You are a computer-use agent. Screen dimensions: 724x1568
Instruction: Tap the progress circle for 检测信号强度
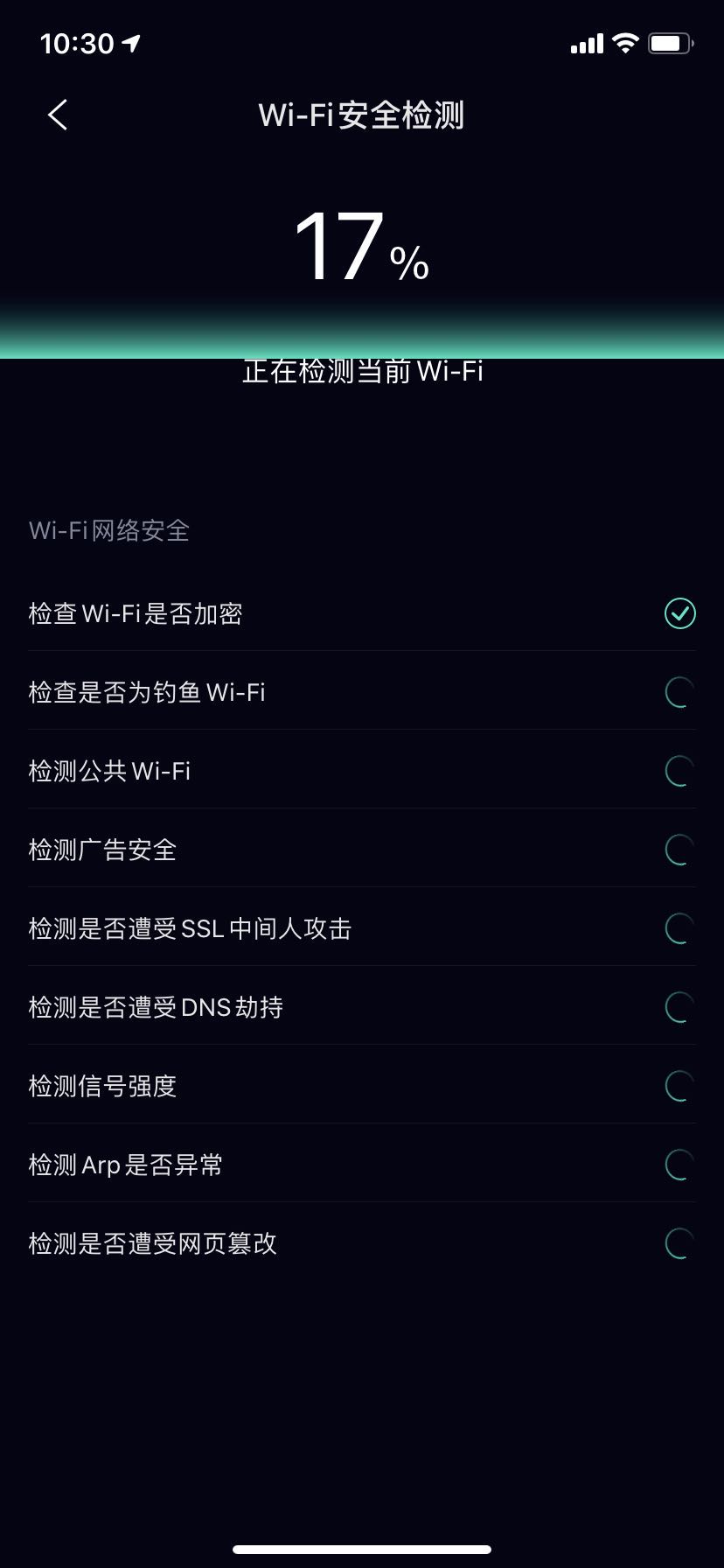tap(679, 1086)
